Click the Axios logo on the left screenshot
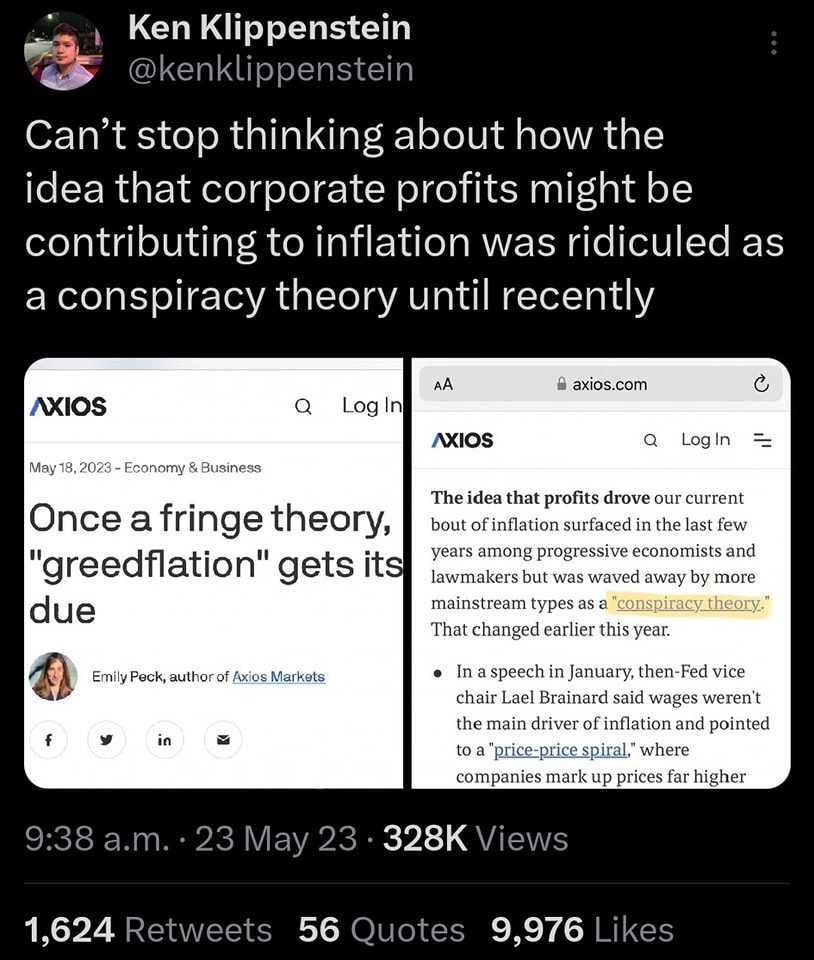 coord(67,406)
